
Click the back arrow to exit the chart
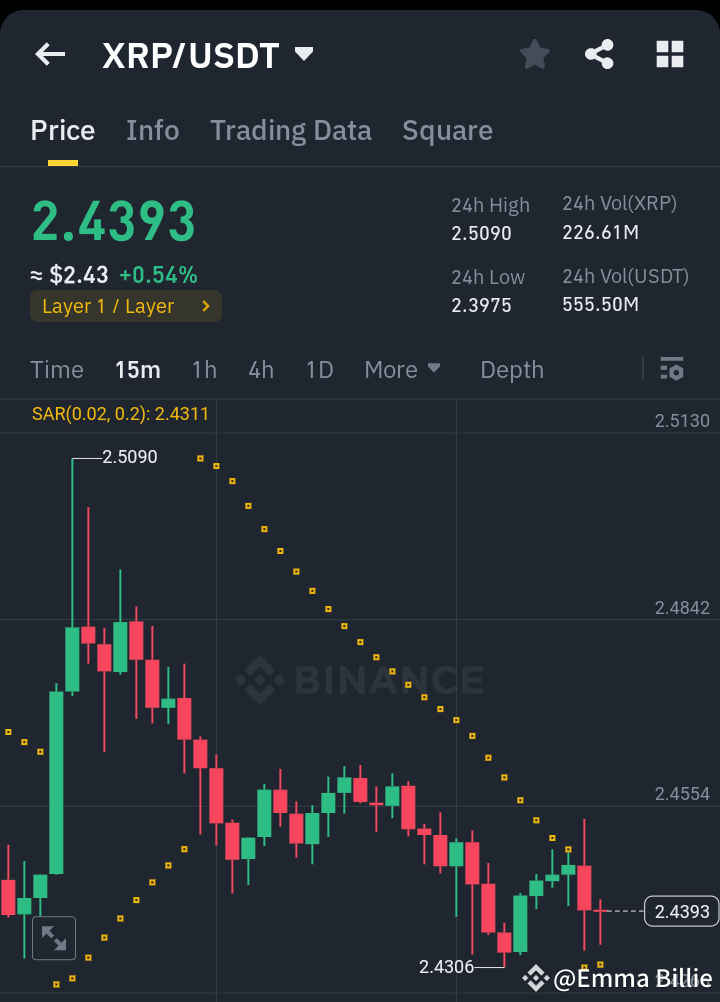[x=49, y=55]
